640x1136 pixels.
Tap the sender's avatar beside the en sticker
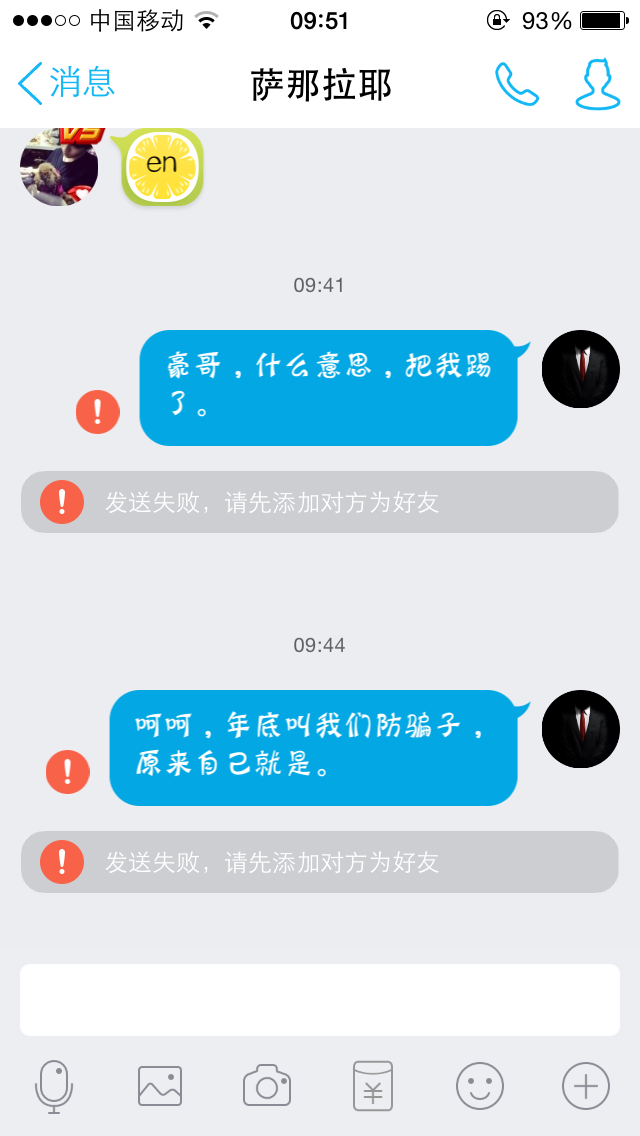pos(59,167)
